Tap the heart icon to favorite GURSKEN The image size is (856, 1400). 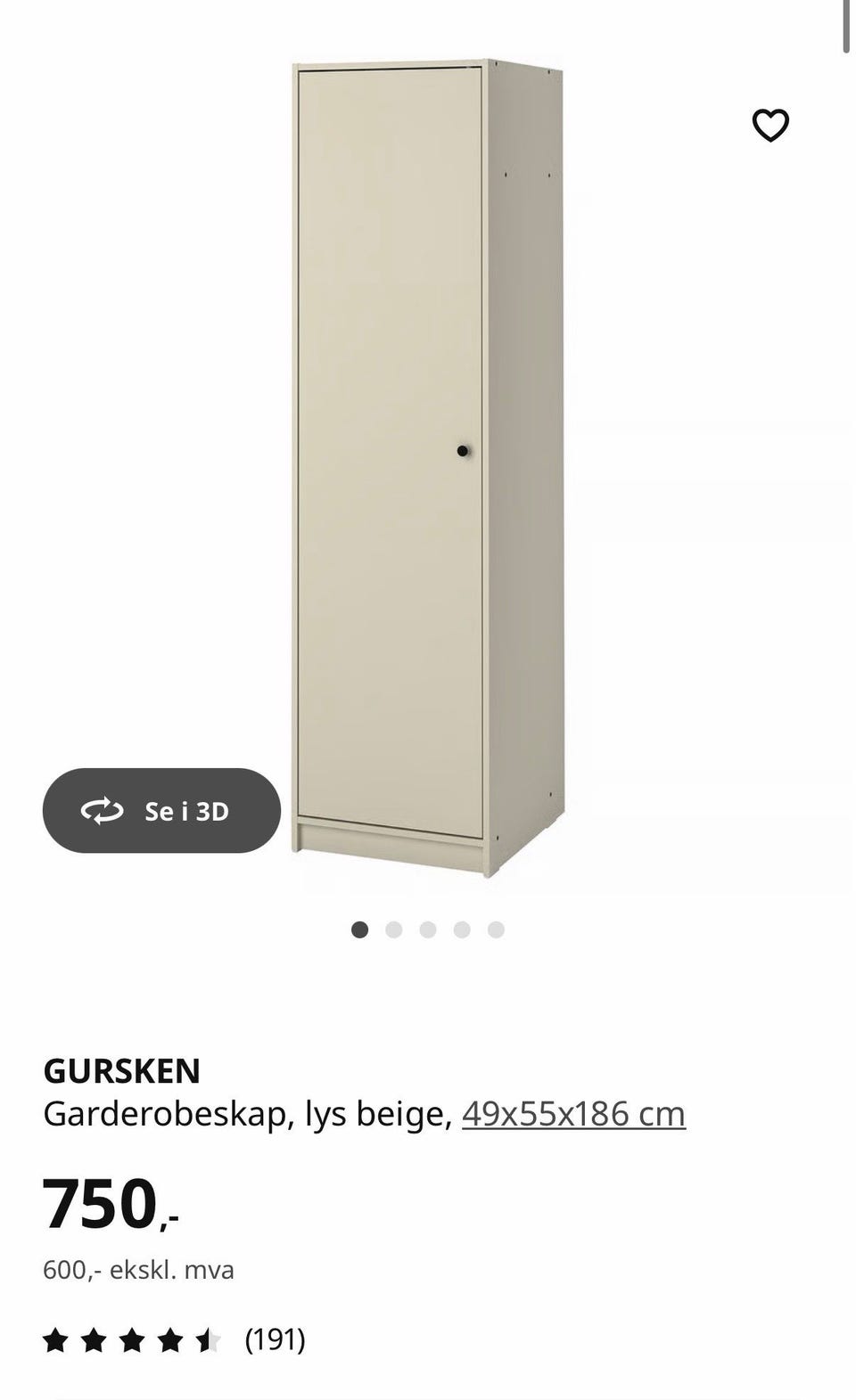(x=770, y=126)
